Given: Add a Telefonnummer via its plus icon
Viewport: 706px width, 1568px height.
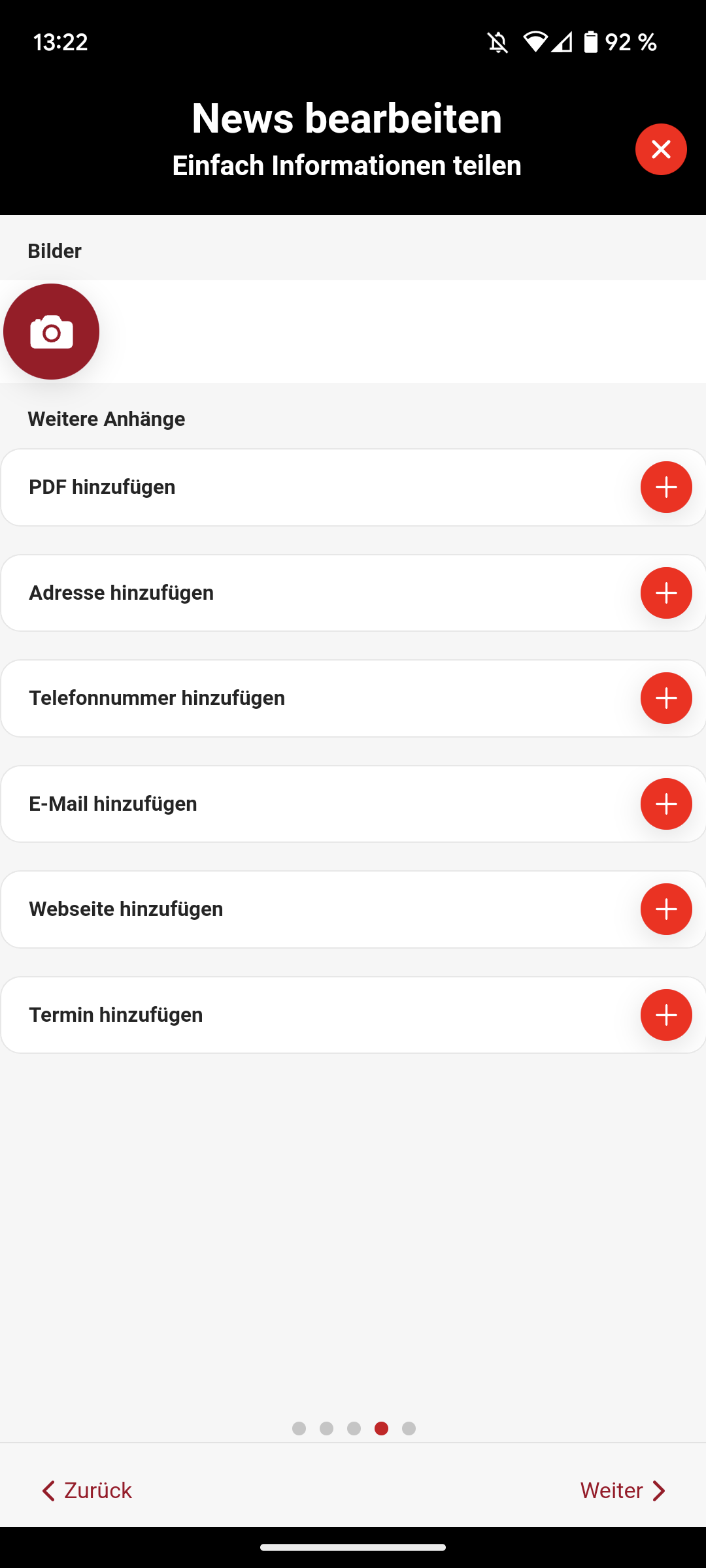Looking at the screenshot, I should click(x=666, y=698).
